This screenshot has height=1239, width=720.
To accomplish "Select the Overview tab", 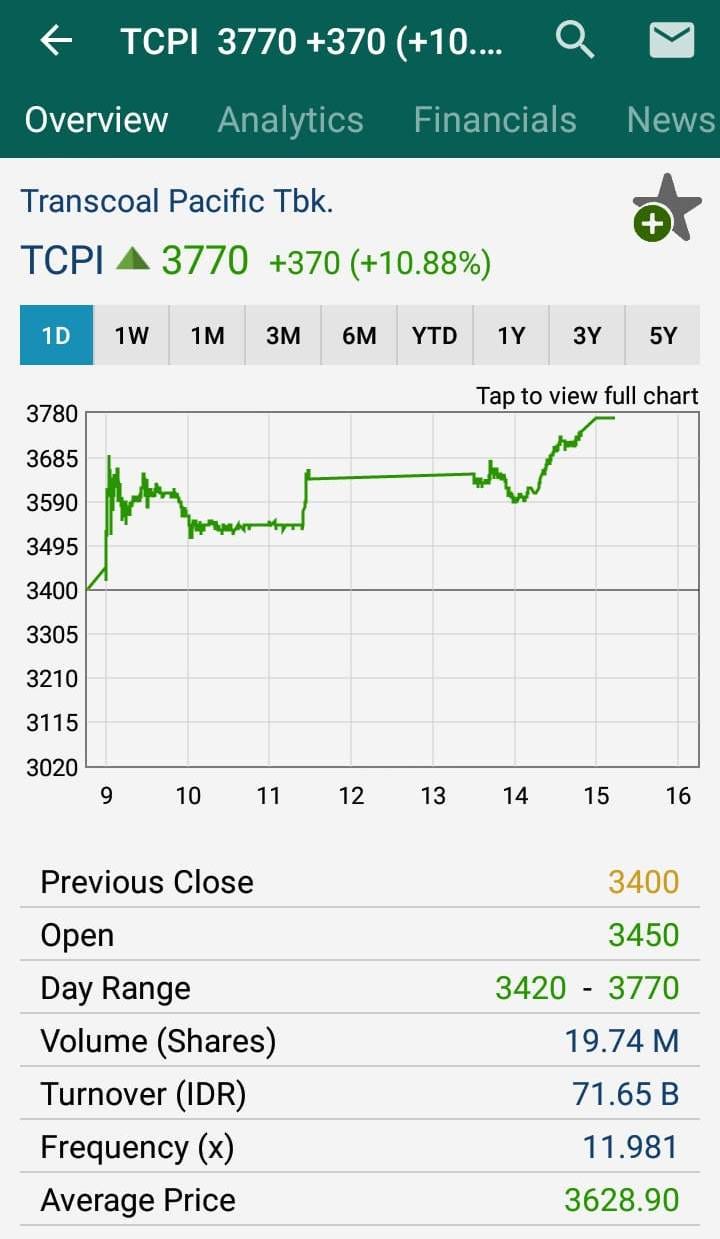I will click(x=96, y=120).
